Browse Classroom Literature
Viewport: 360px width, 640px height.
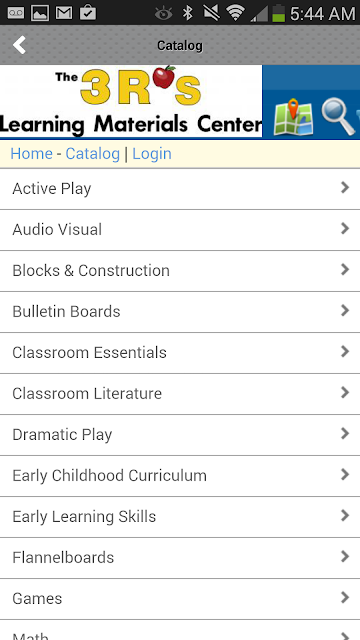point(180,394)
